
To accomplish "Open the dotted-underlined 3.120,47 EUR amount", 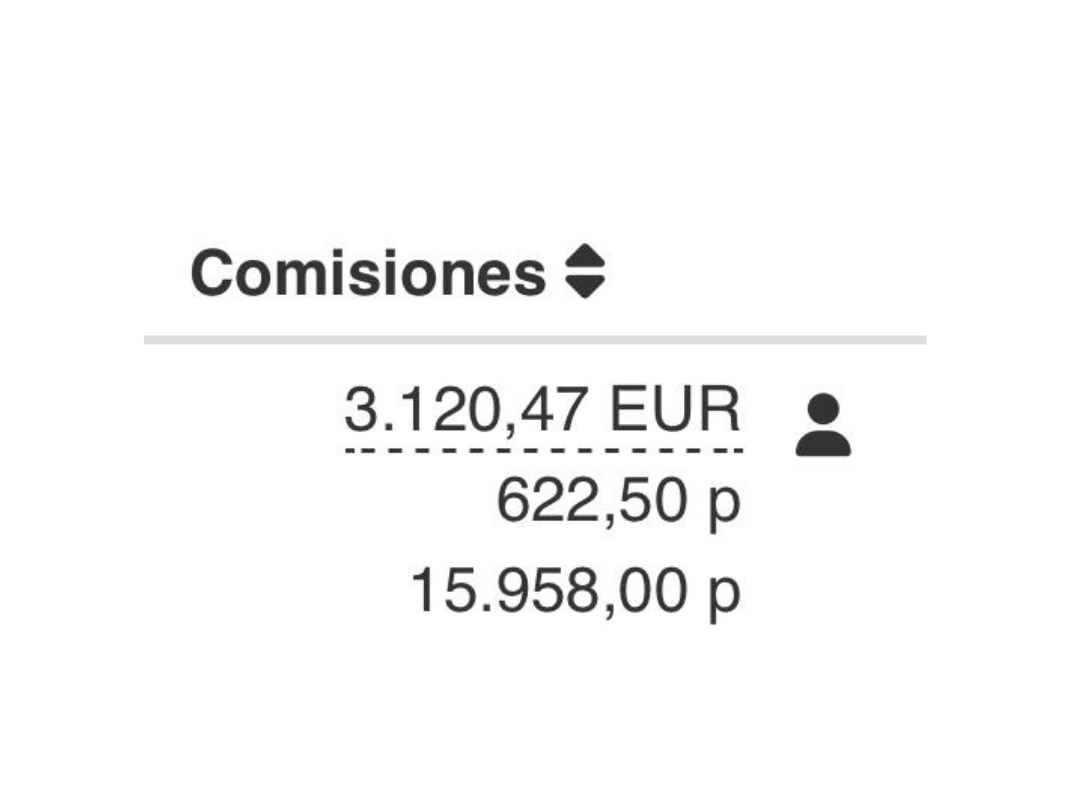I will tap(542, 411).
